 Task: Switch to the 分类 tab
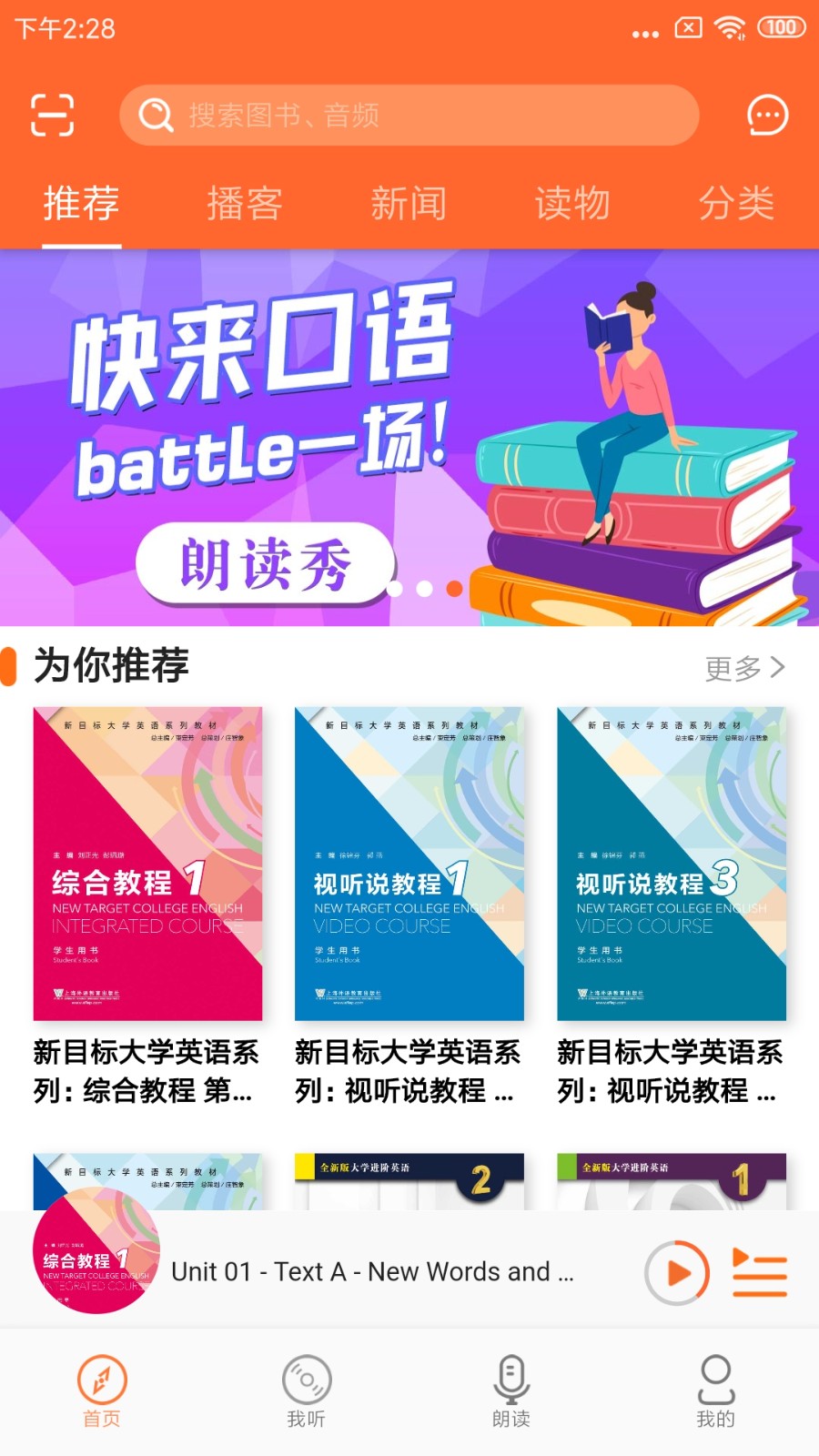coord(736,203)
